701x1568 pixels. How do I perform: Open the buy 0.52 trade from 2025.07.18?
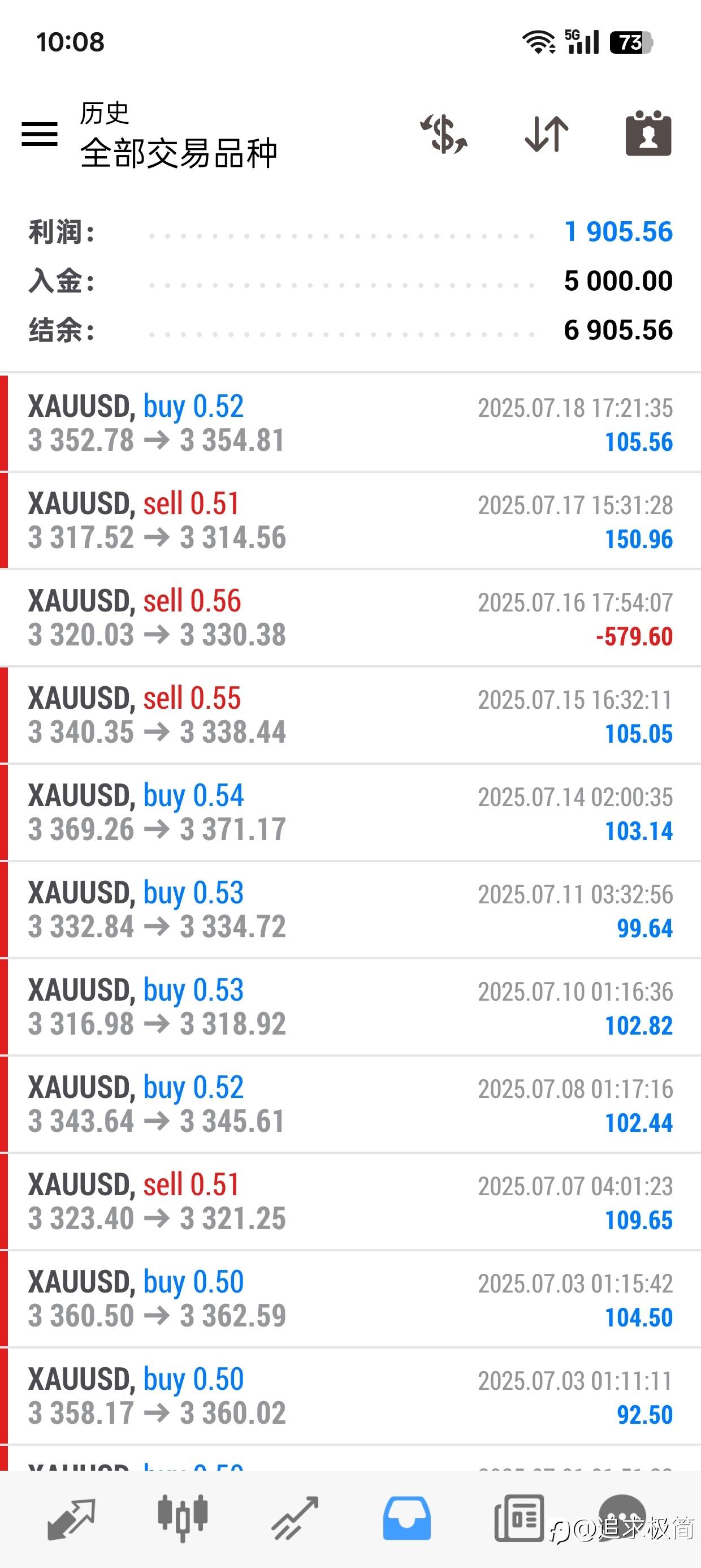350,423
